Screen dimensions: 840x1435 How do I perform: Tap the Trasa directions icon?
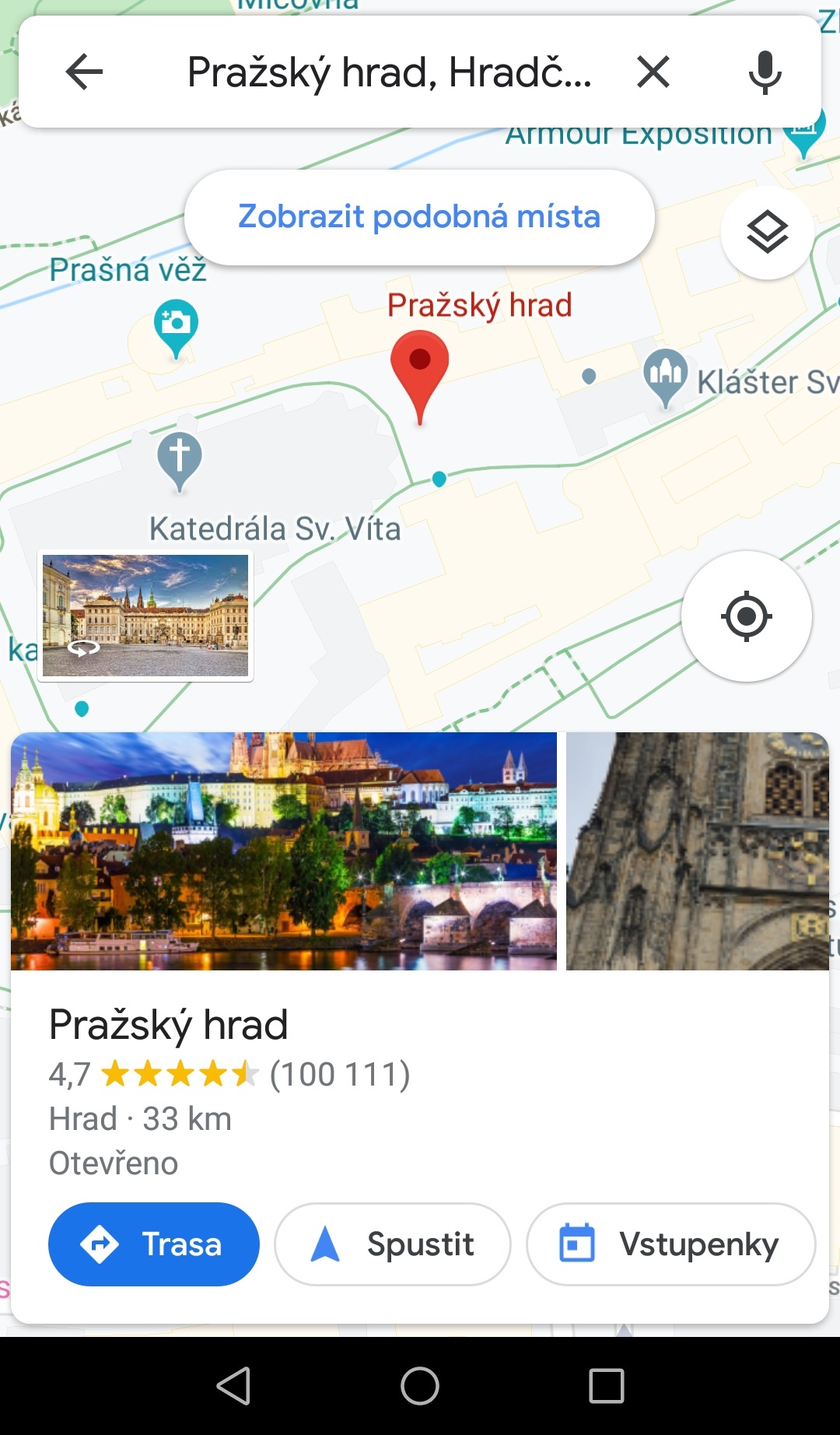[100, 1244]
